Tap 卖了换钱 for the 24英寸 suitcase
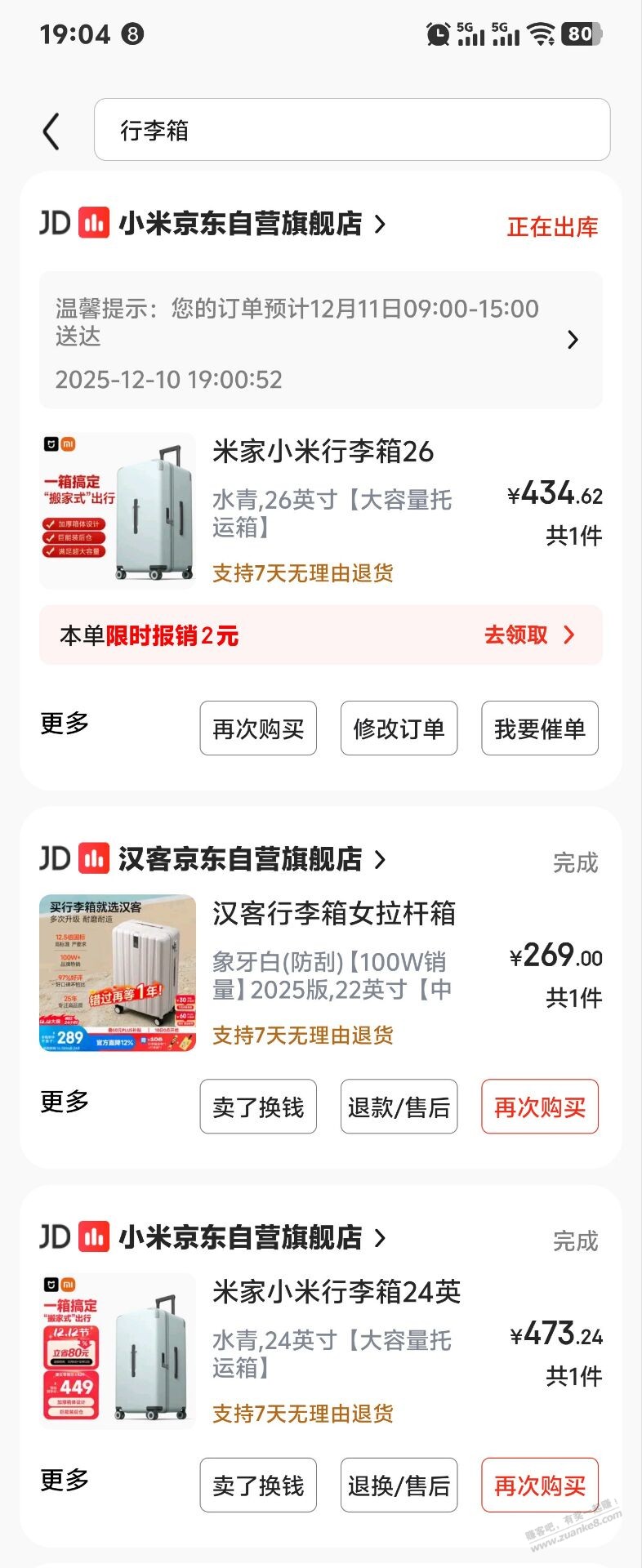The height and width of the screenshot is (1568, 642). click(x=258, y=1485)
